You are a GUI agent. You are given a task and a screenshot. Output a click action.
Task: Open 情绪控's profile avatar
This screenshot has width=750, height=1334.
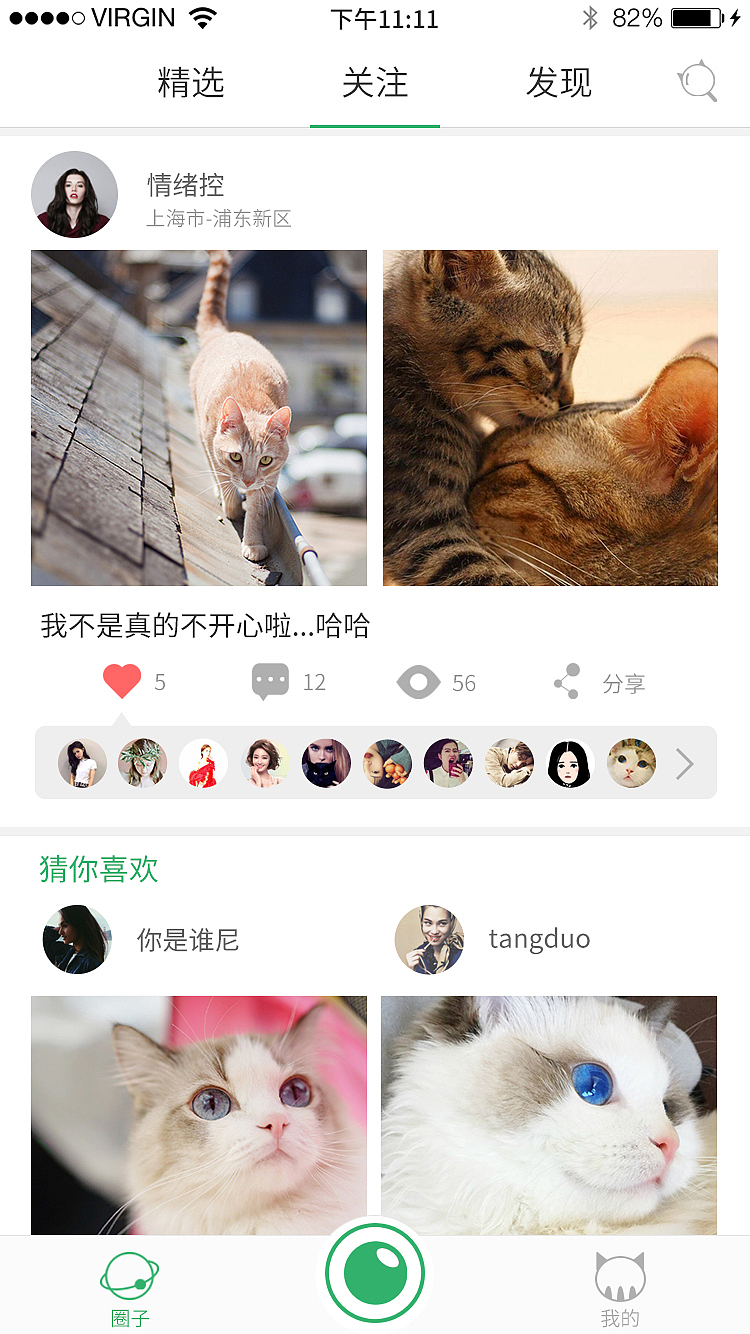[74, 194]
